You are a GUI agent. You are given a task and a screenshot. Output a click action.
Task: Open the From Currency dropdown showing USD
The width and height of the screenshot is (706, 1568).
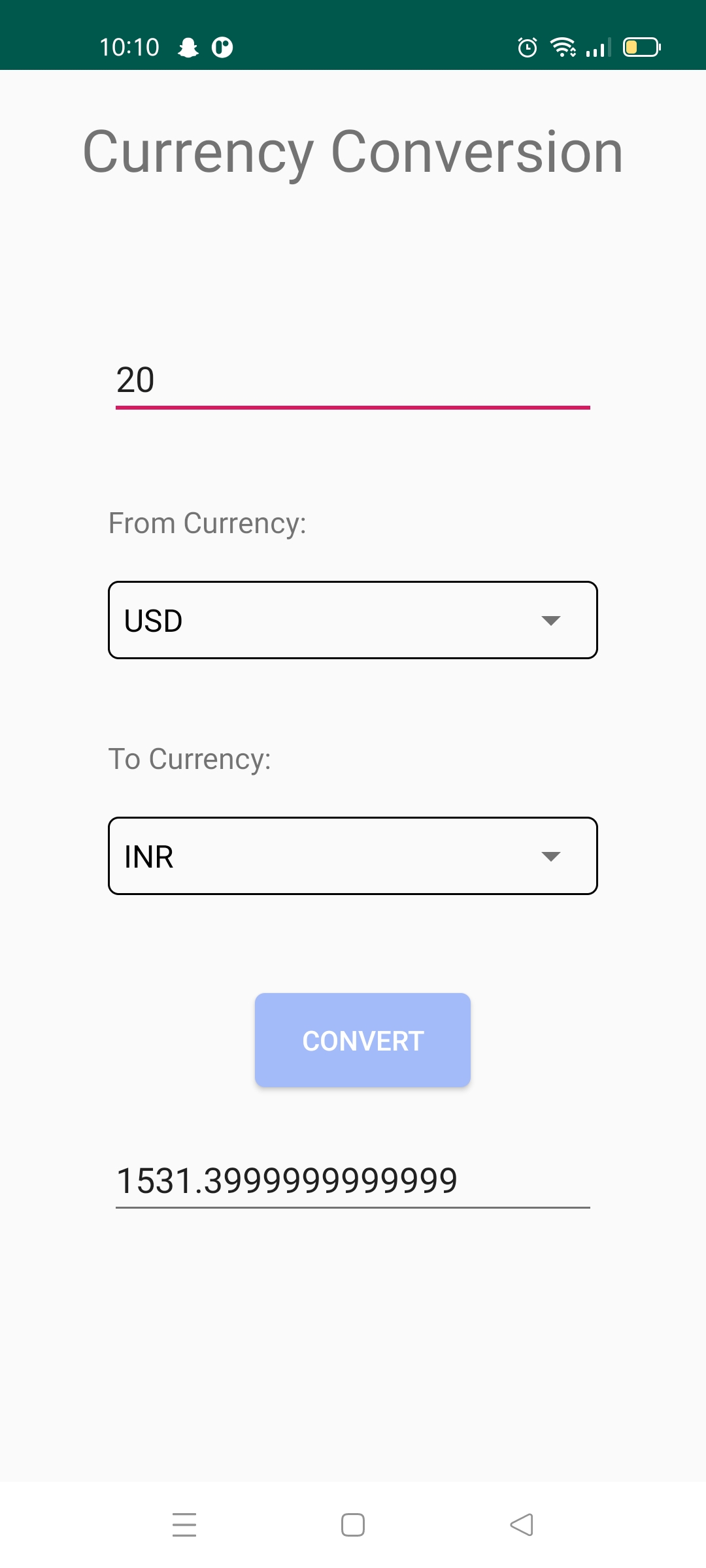352,619
